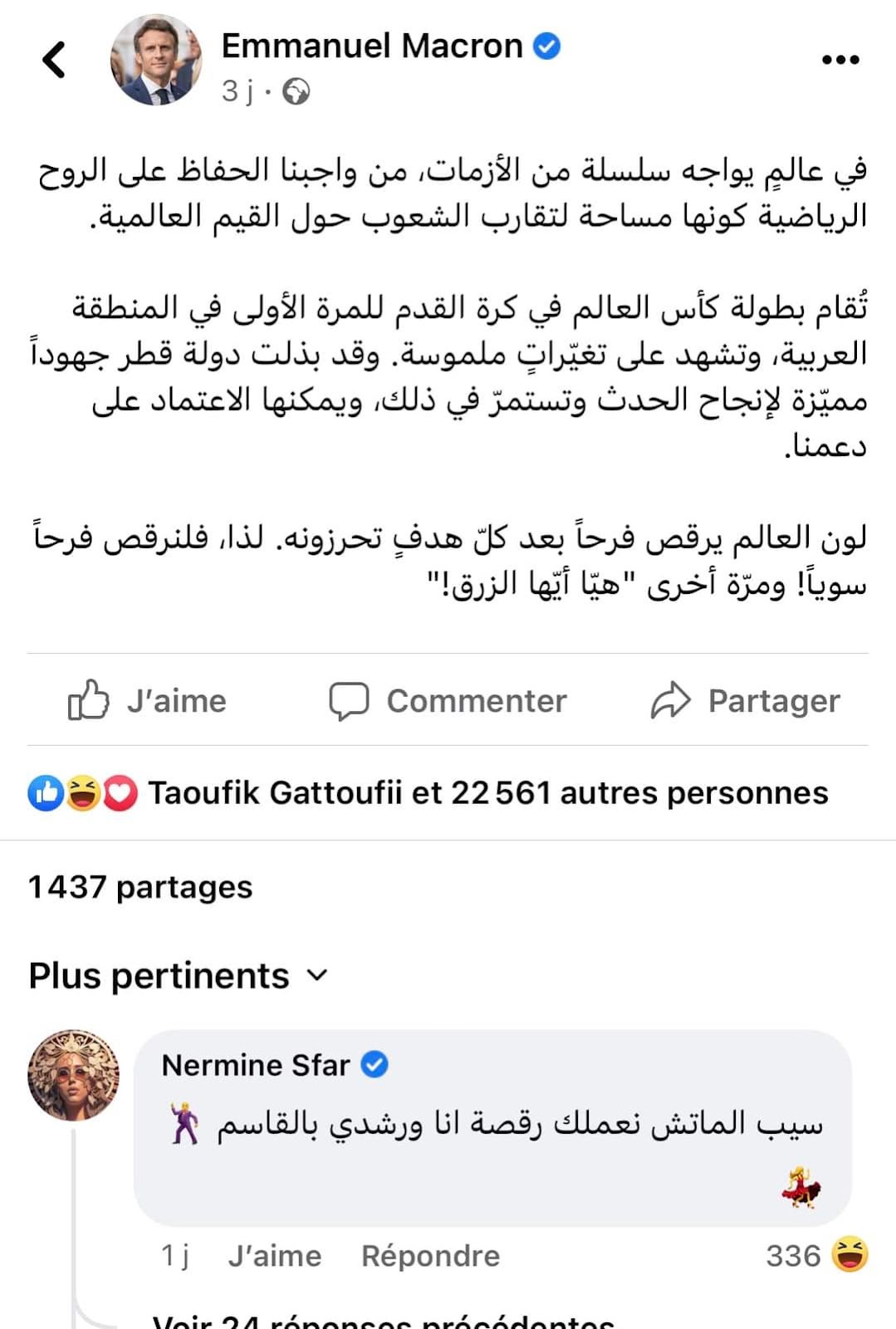Screen dimensions: 896x1329
Task: Share the post via Partager
Action: click(746, 700)
